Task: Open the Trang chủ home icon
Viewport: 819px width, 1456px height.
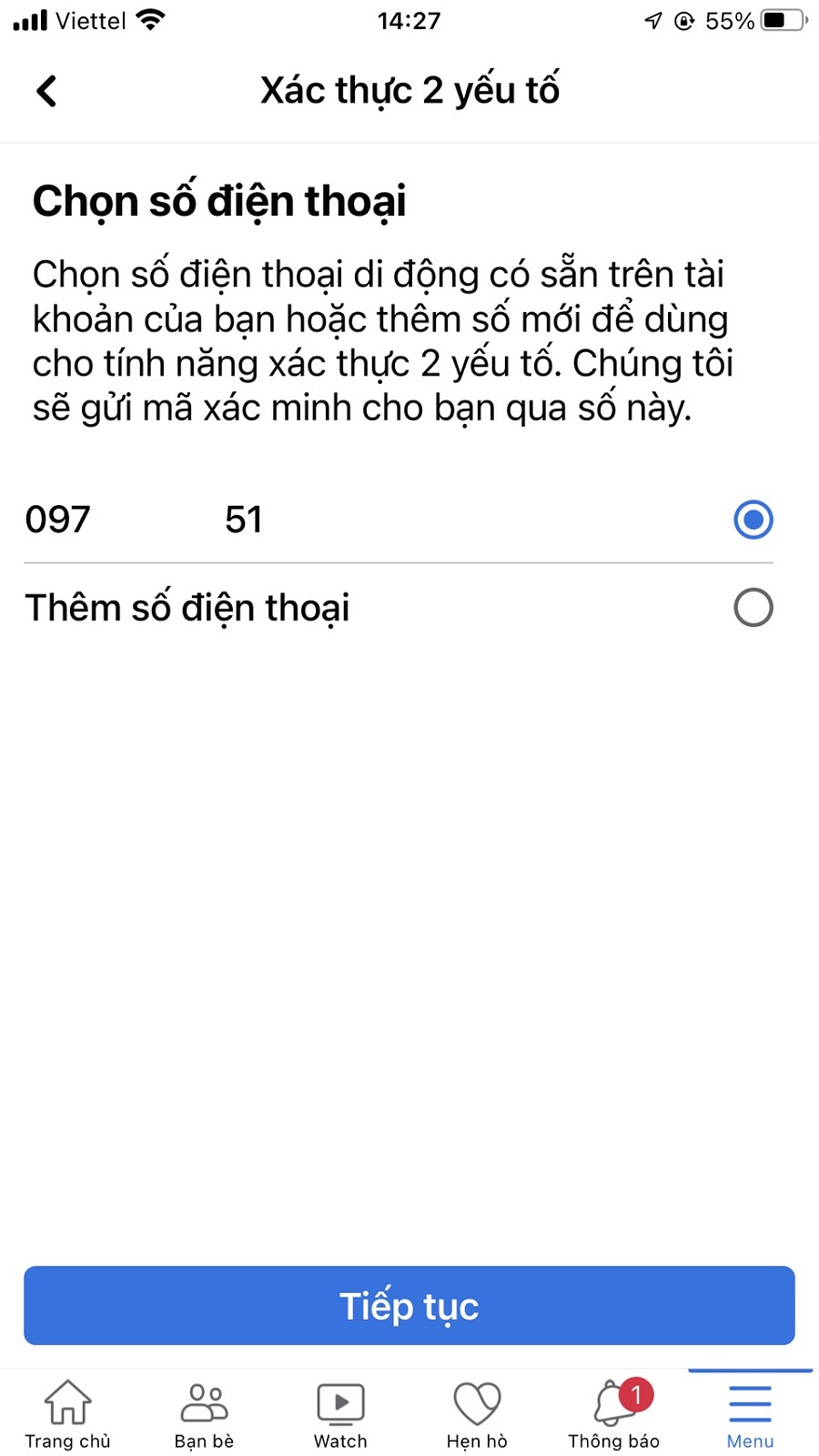Action: 68,1404
